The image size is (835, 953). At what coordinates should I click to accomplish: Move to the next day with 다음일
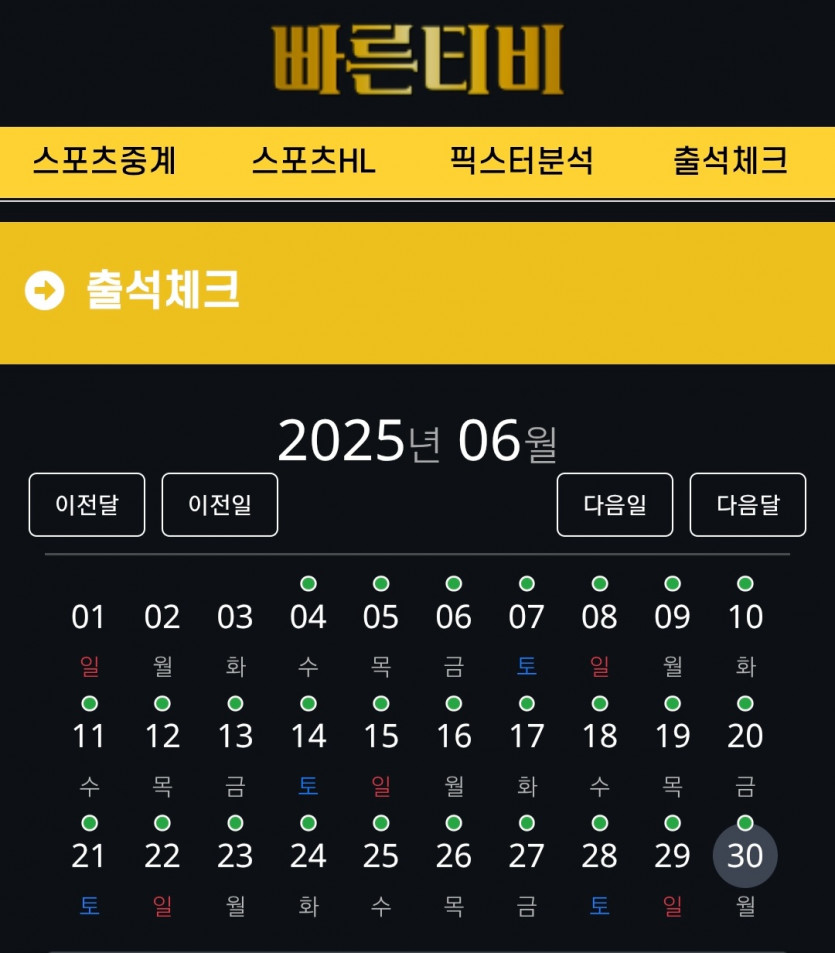tap(615, 504)
